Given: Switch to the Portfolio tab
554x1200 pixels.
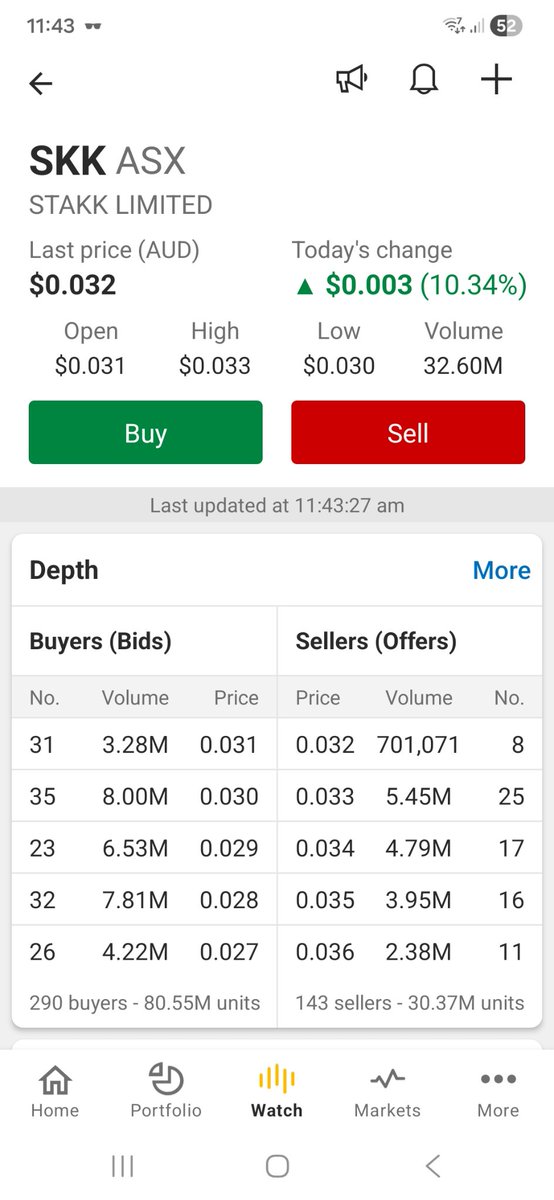Looking at the screenshot, I should pos(166,1091).
